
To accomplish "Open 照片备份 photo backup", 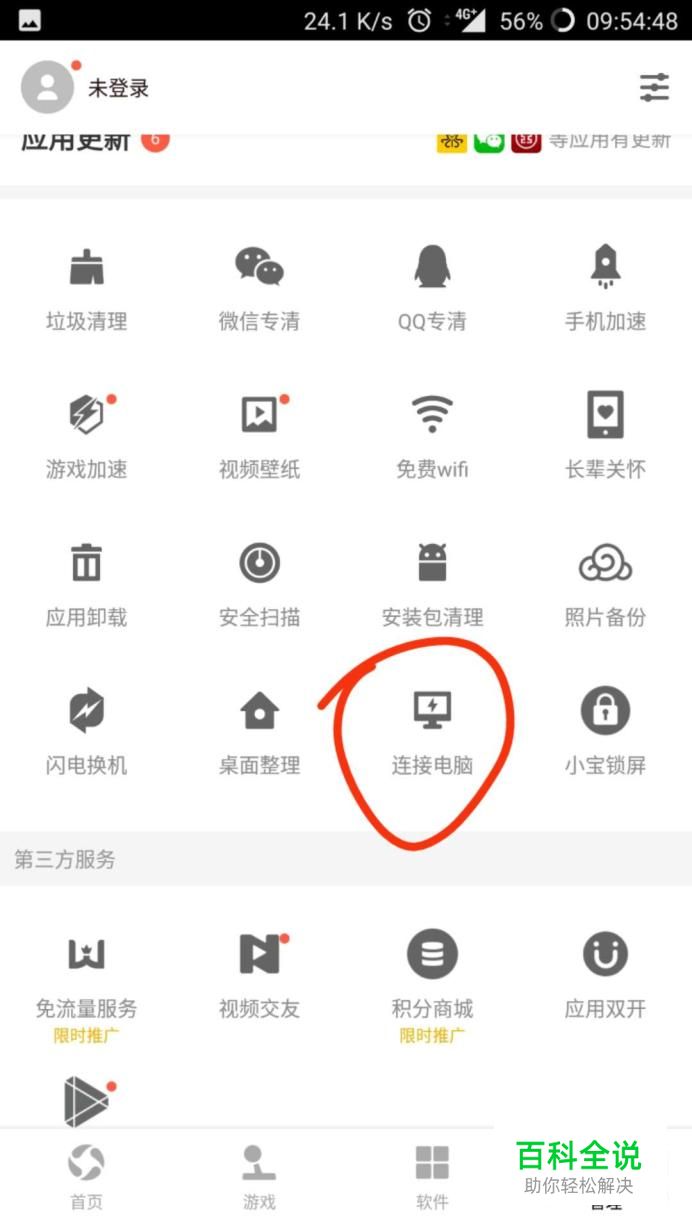I will tap(605, 584).
